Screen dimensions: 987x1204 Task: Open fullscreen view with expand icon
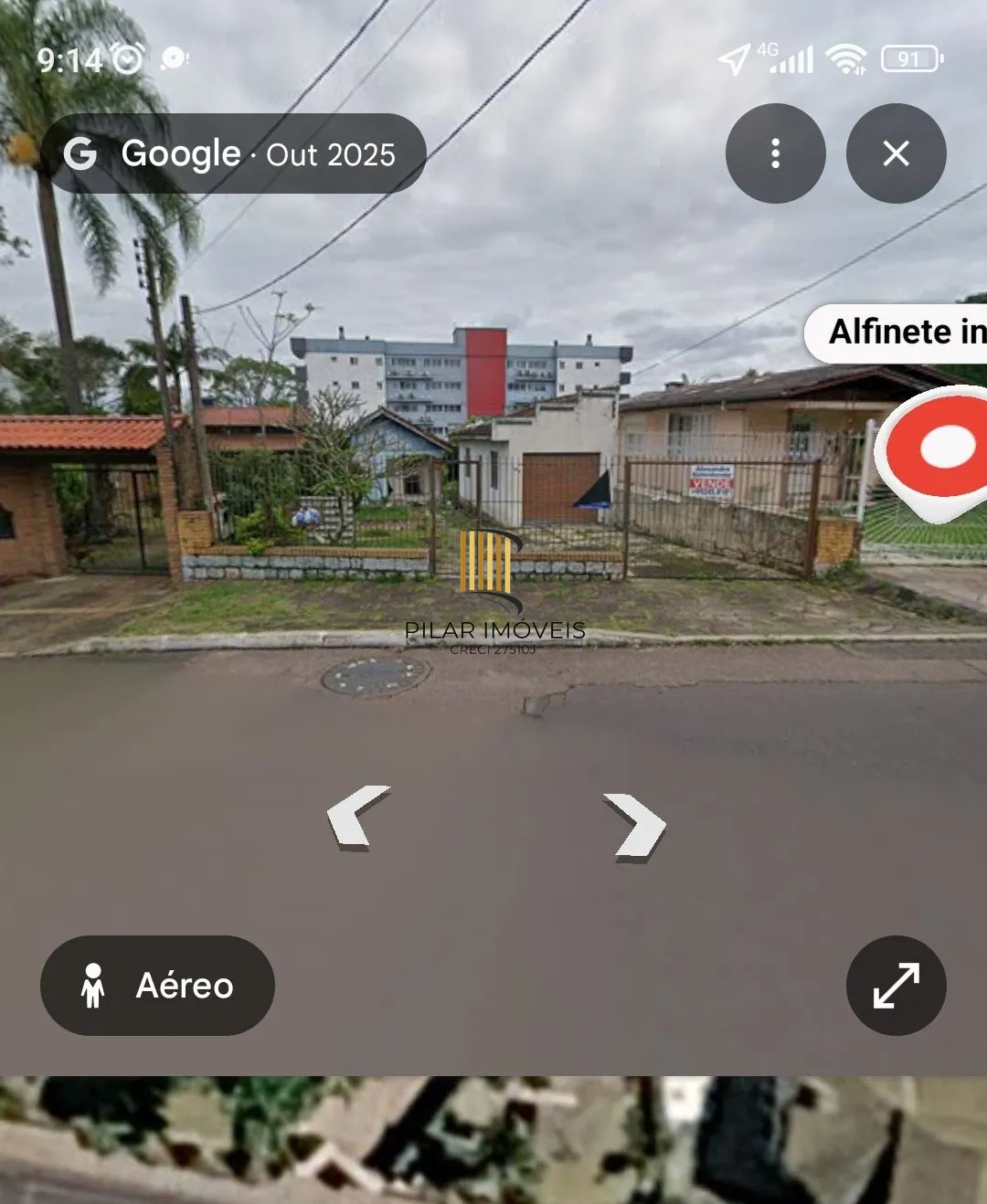895,985
